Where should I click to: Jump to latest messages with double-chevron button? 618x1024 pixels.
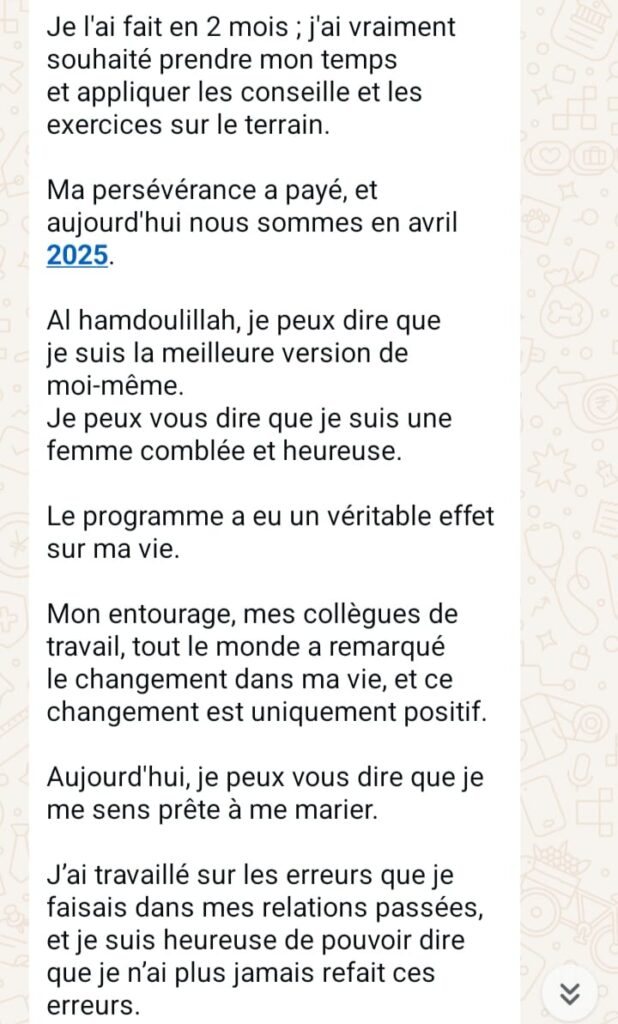pyautogui.click(x=570, y=993)
